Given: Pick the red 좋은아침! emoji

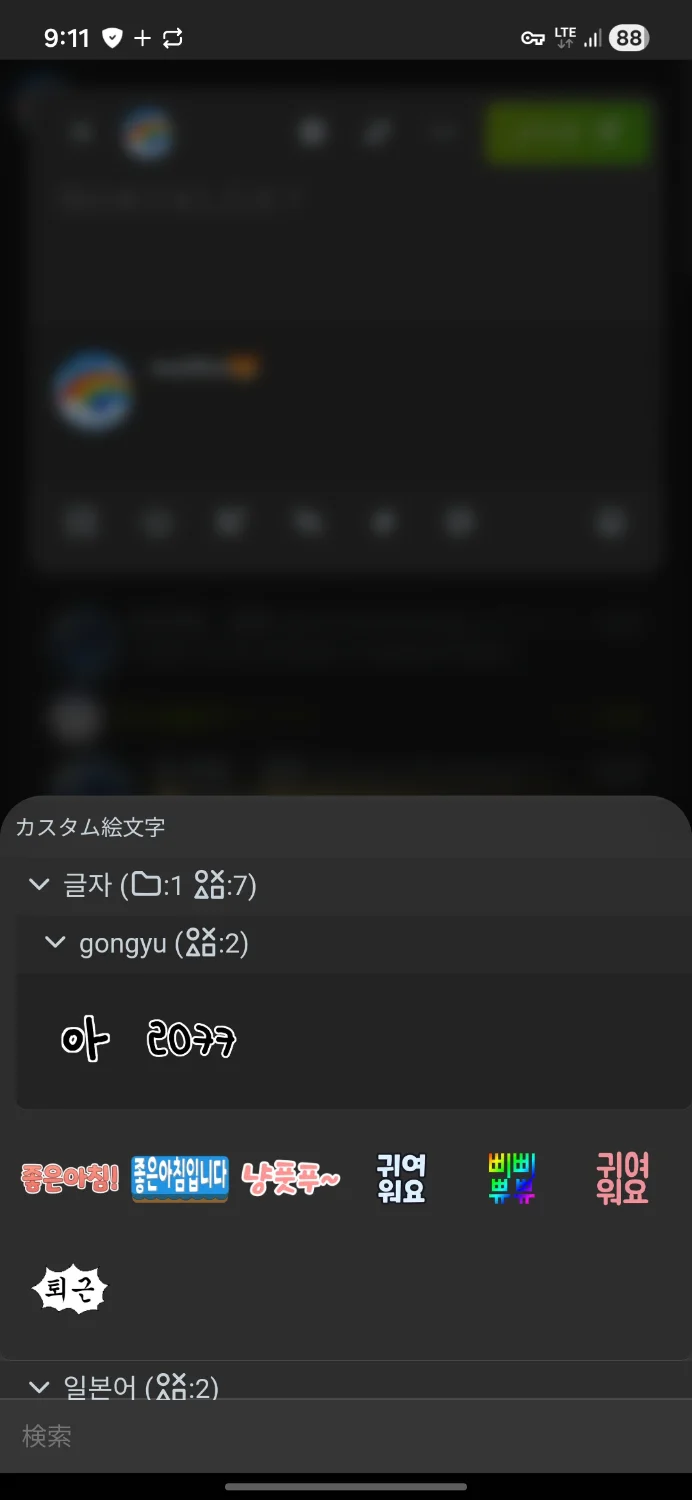Looking at the screenshot, I should [x=70, y=1179].
